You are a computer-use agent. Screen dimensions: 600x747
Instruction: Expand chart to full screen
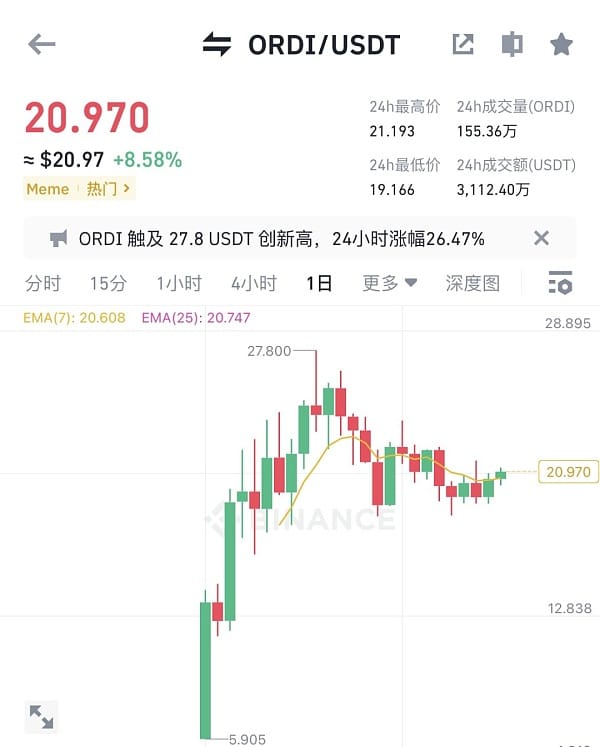pos(41,716)
